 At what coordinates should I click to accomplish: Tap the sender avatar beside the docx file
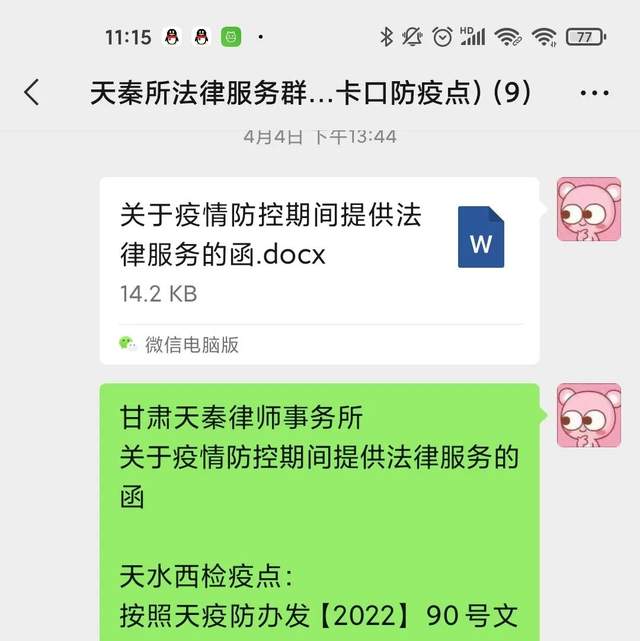tap(588, 211)
